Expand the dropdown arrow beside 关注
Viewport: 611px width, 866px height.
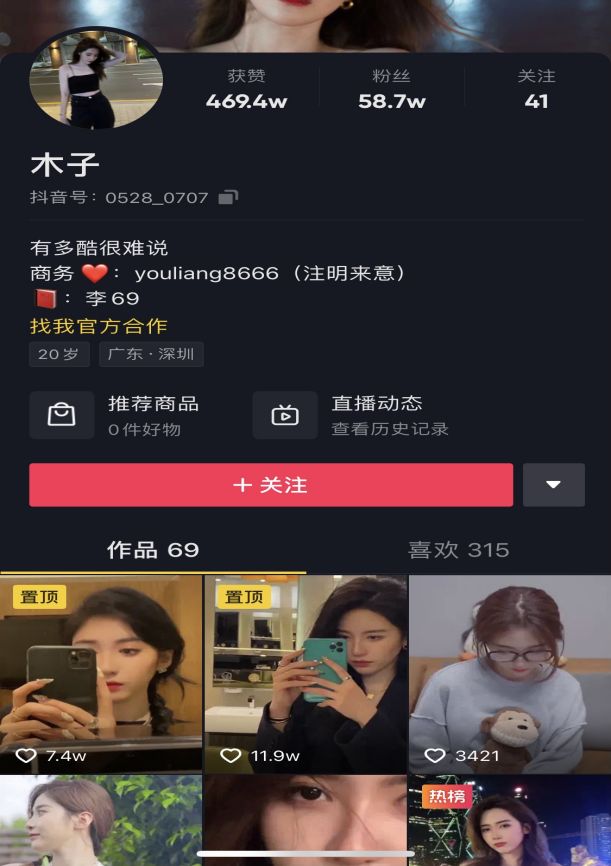point(553,485)
